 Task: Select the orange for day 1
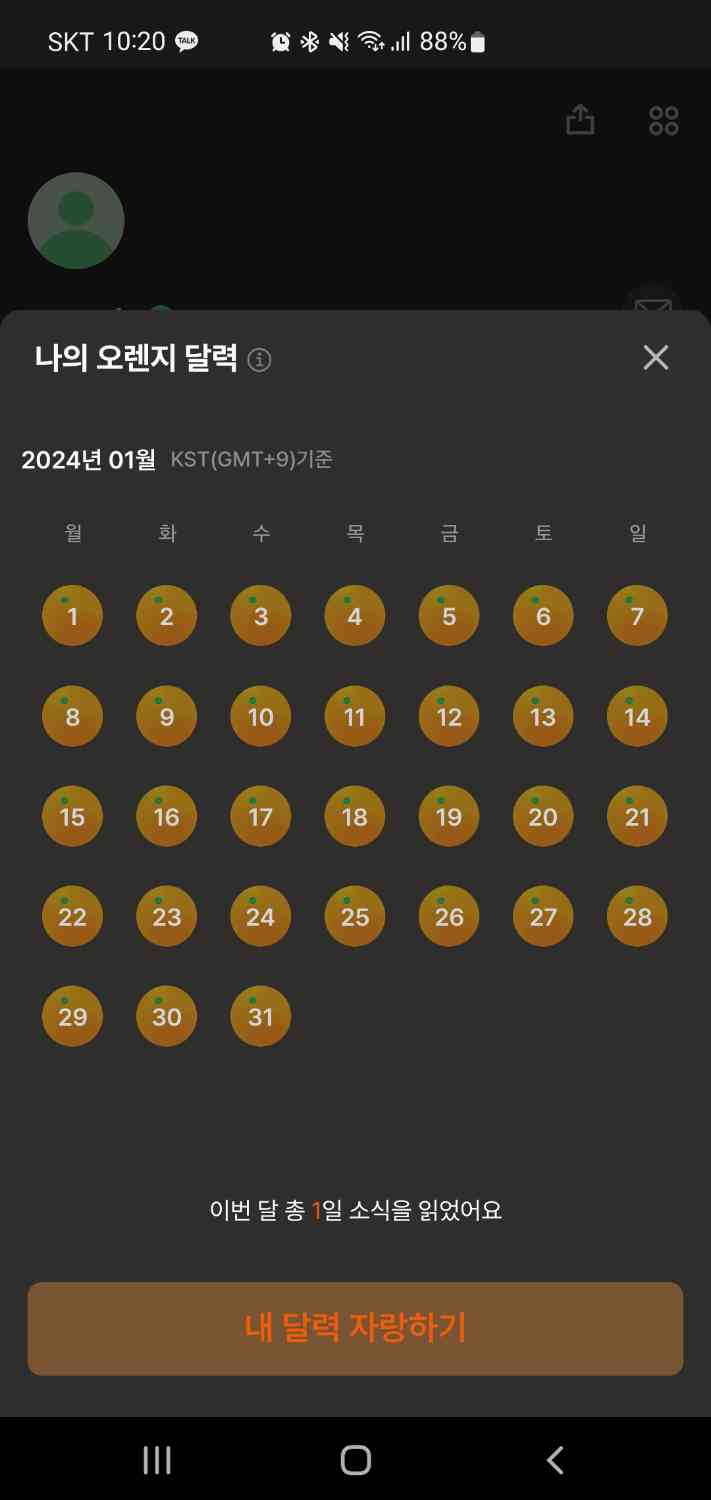(72, 616)
